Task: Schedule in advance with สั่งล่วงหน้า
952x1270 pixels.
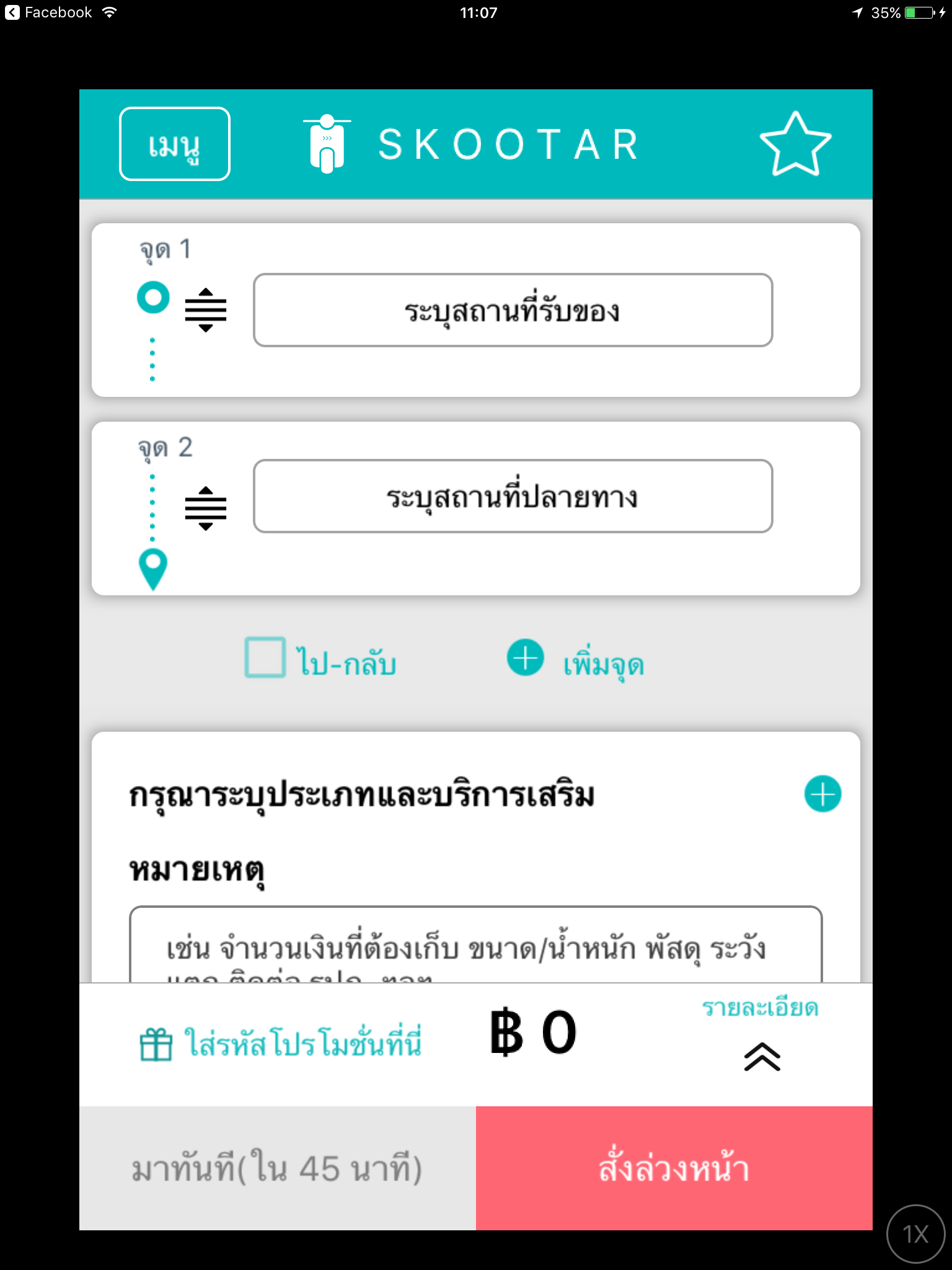Action: (x=674, y=1168)
